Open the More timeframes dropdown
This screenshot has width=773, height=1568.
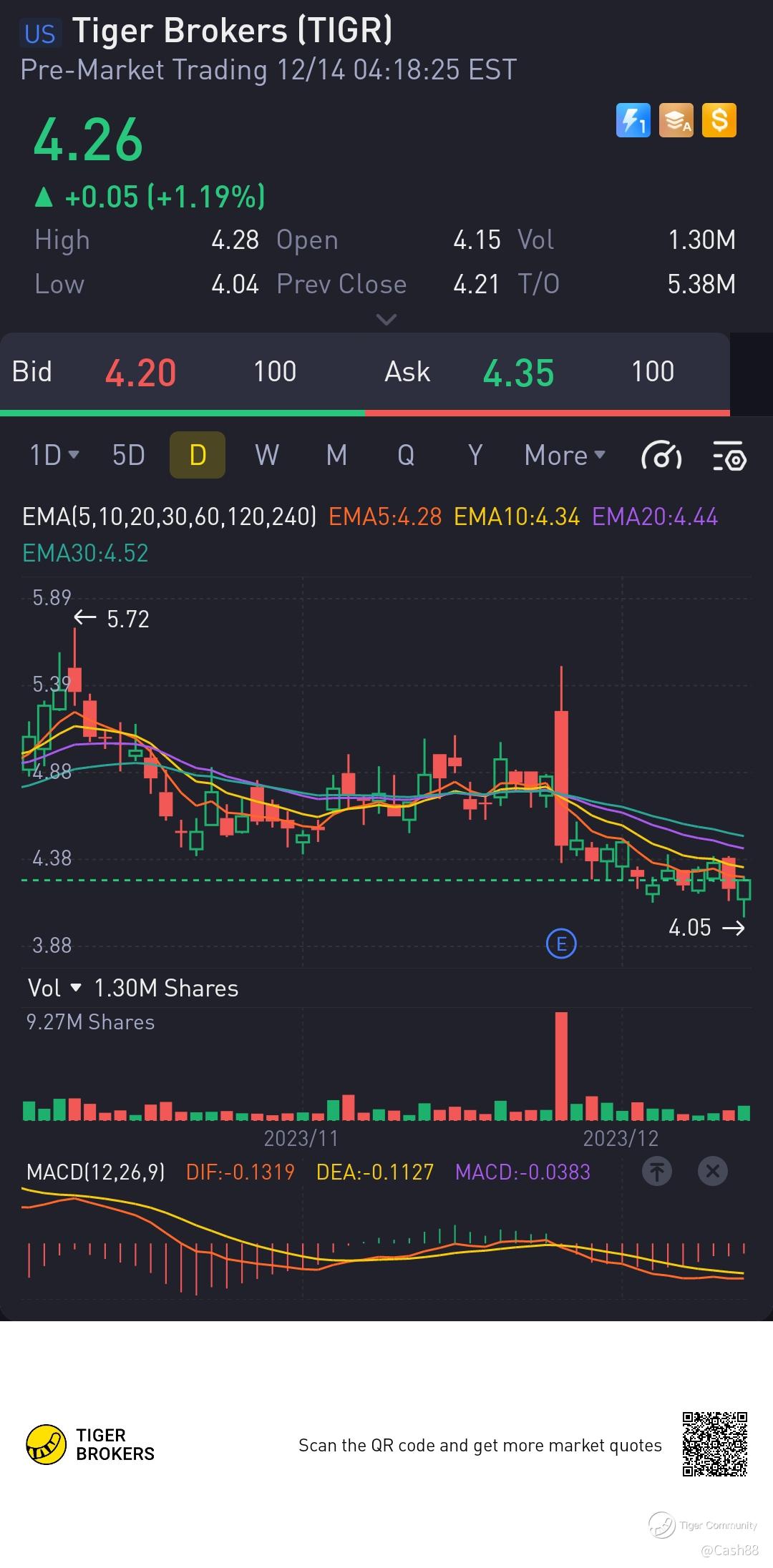point(565,455)
